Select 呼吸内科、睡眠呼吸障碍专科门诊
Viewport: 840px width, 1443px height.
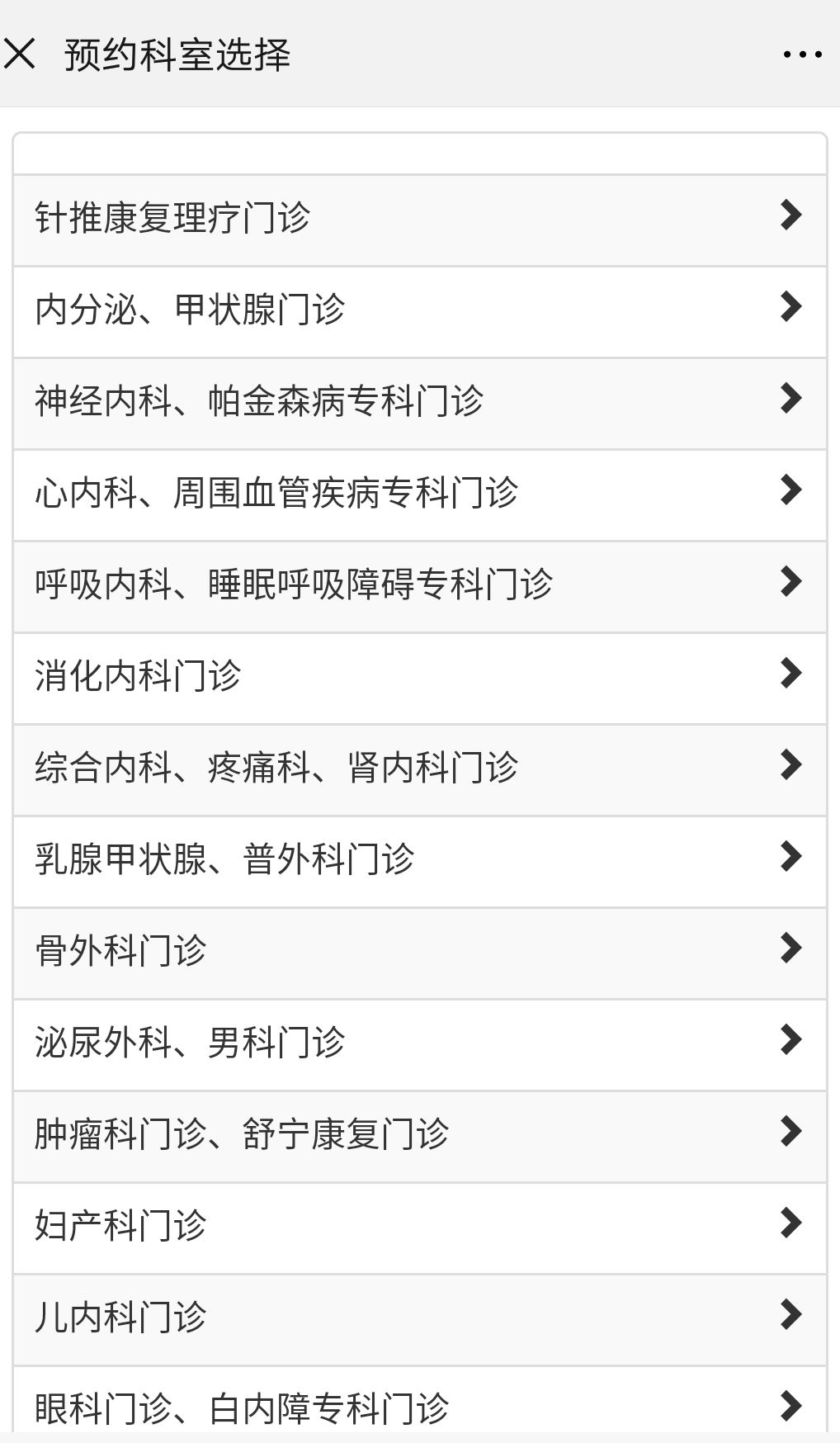point(419,586)
